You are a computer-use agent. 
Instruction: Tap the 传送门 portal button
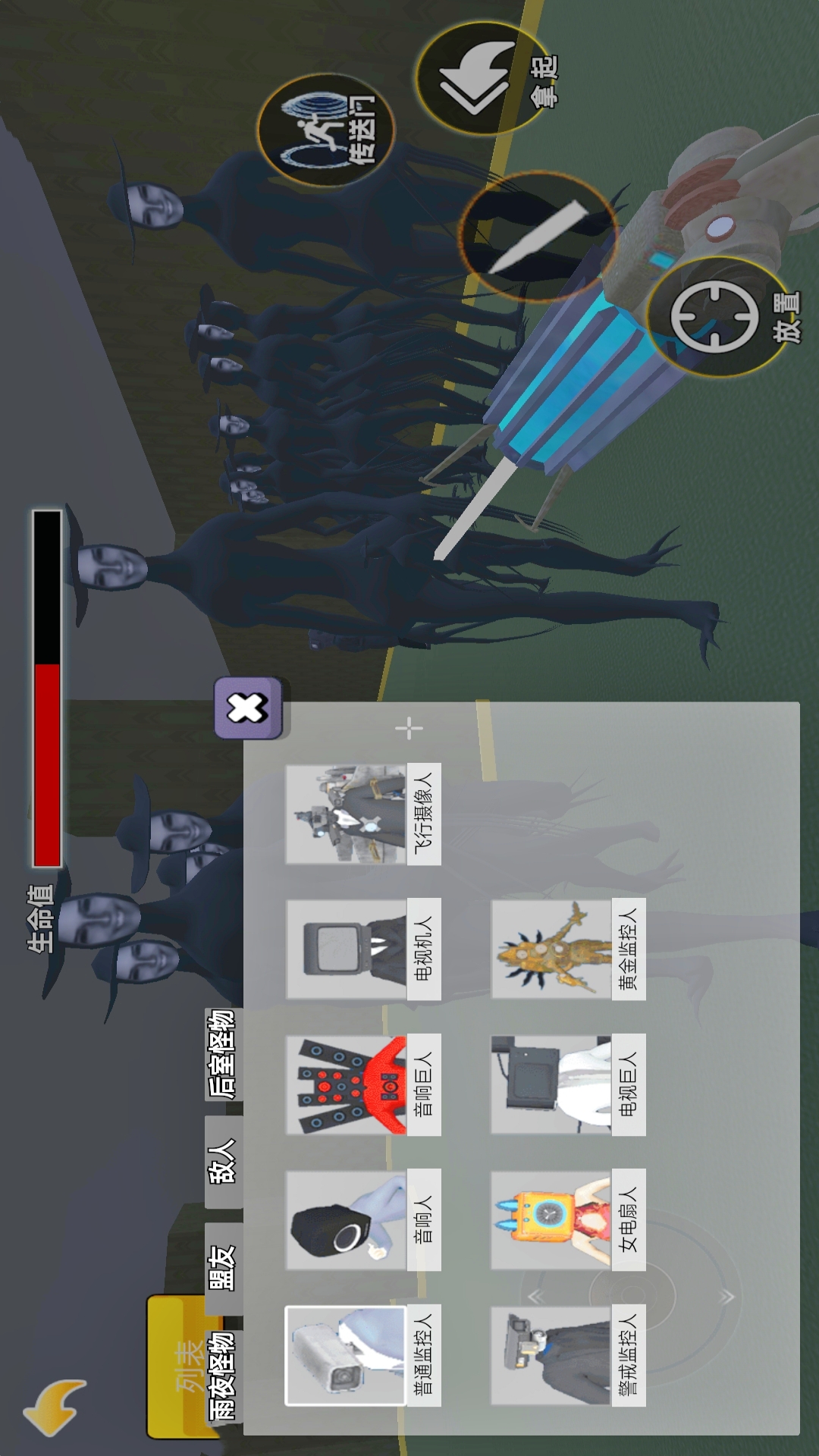point(327,130)
